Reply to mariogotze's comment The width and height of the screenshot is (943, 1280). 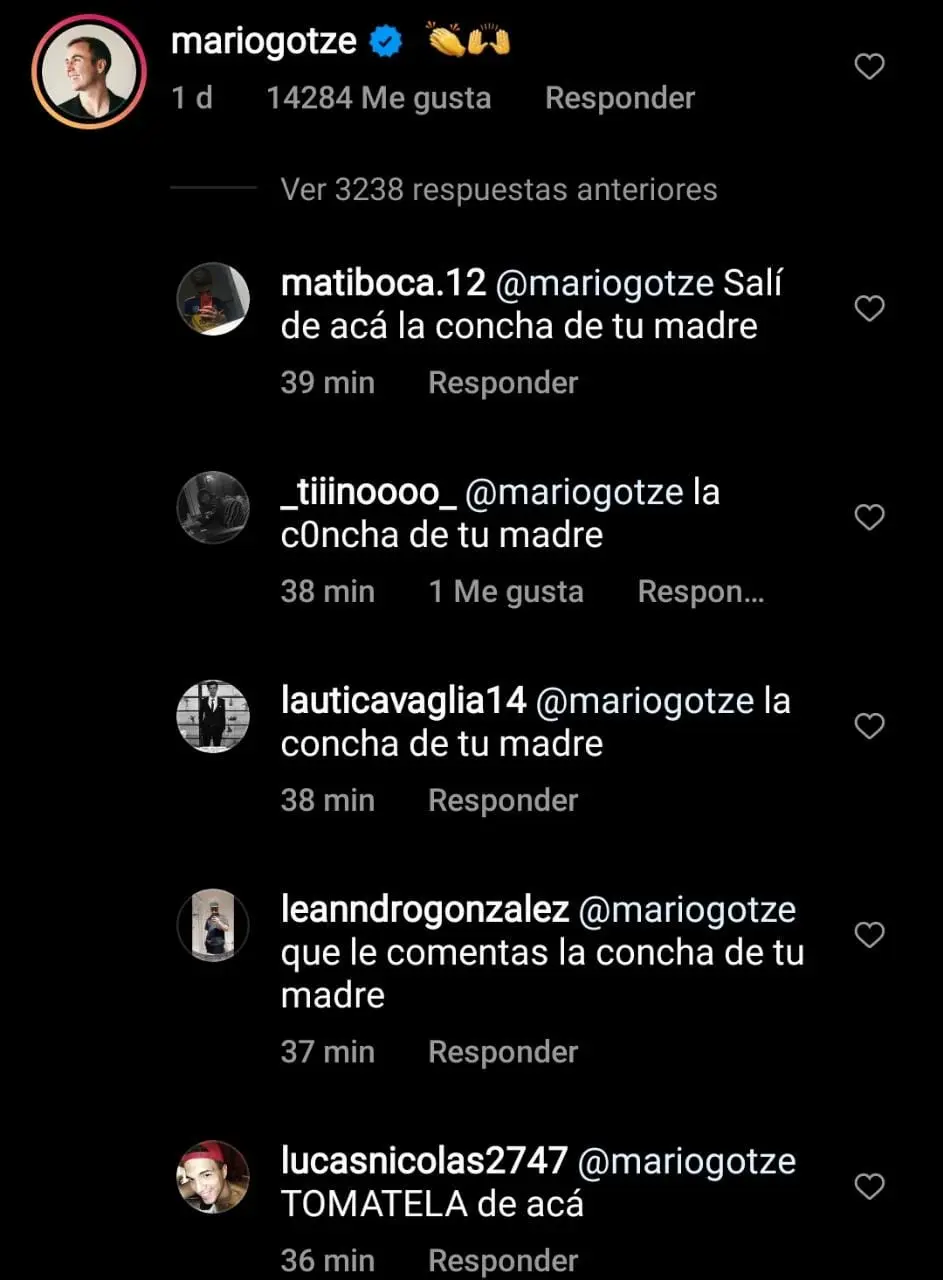pyautogui.click(x=619, y=98)
